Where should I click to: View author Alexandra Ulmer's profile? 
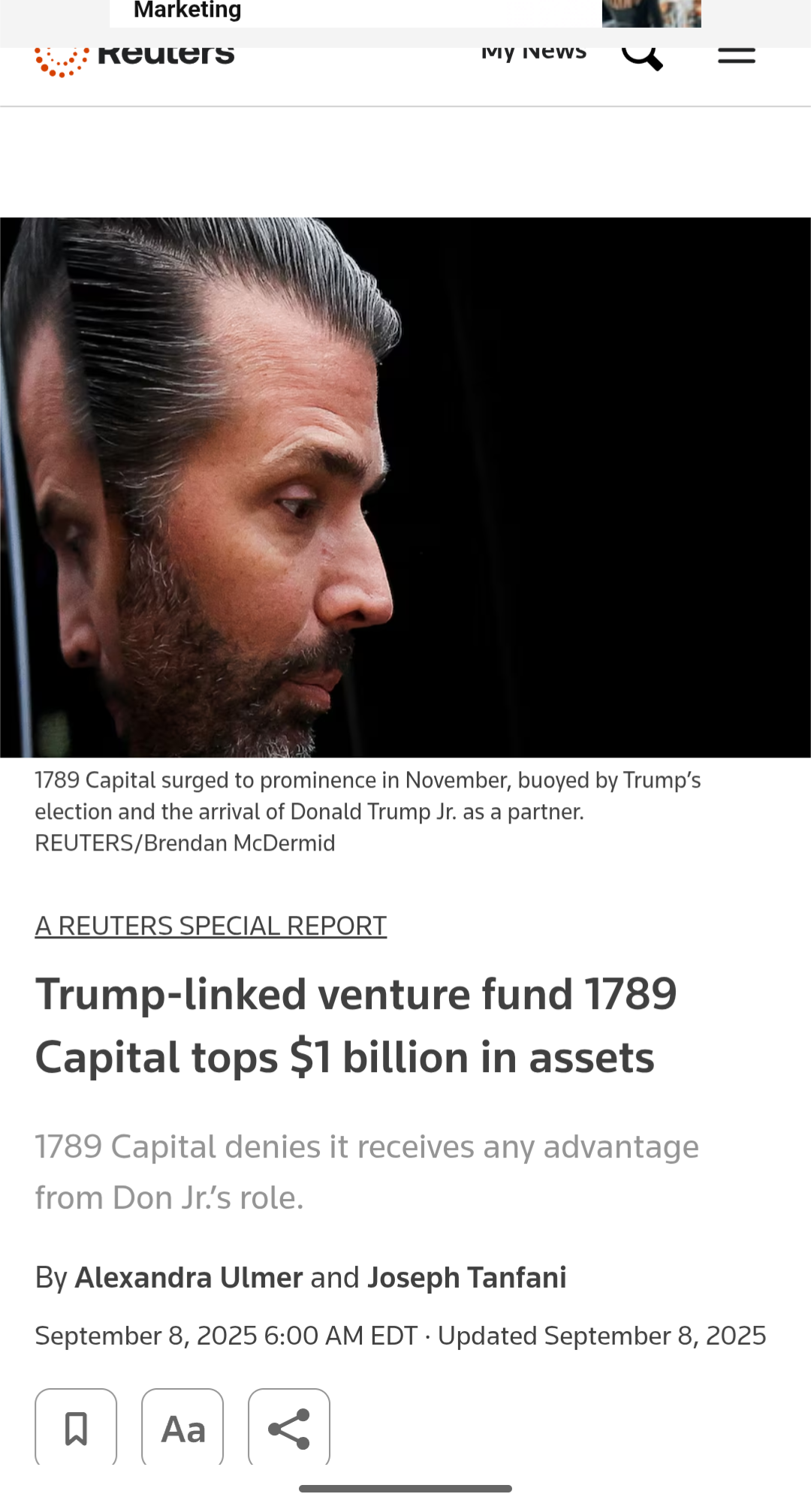[x=188, y=1277]
